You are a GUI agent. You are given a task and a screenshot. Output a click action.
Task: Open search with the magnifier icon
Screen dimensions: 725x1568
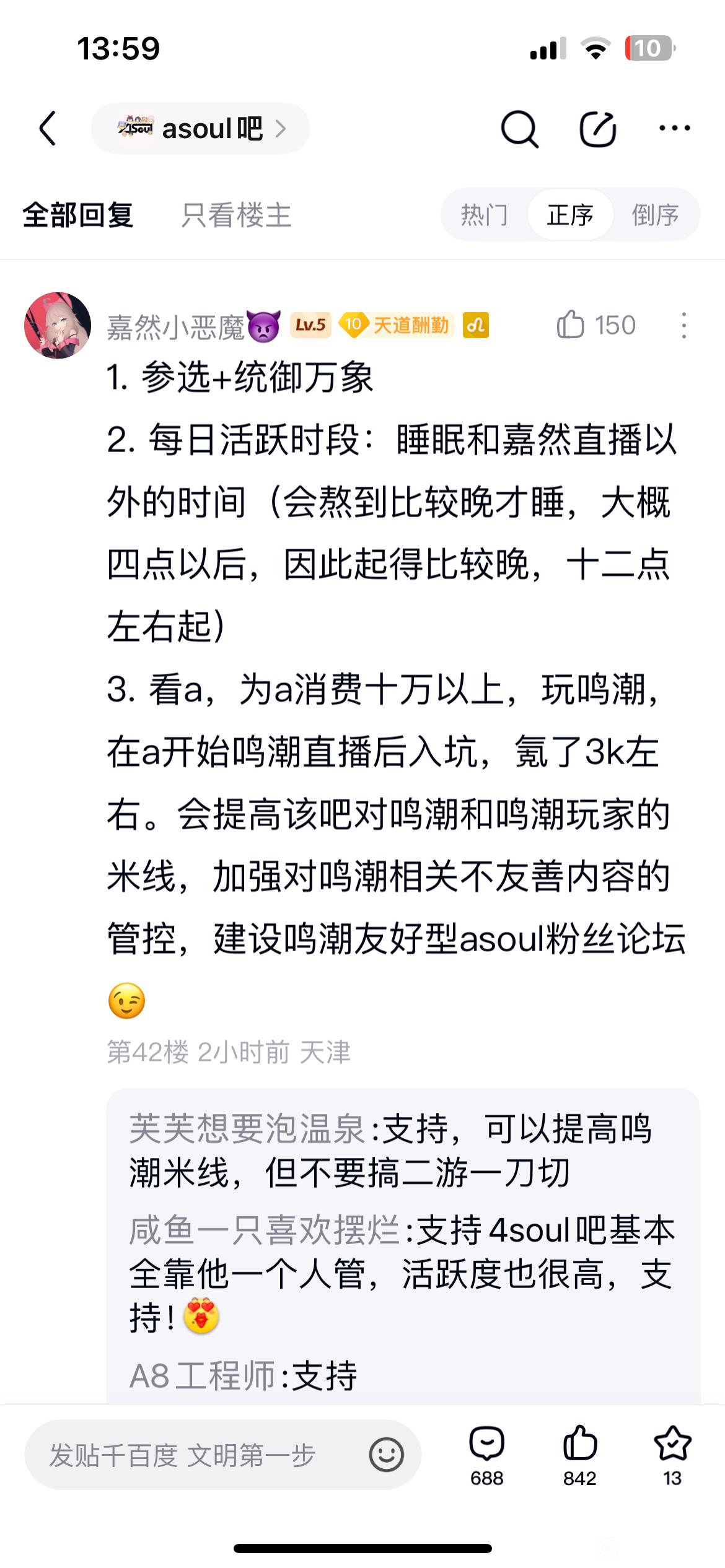click(x=519, y=129)
